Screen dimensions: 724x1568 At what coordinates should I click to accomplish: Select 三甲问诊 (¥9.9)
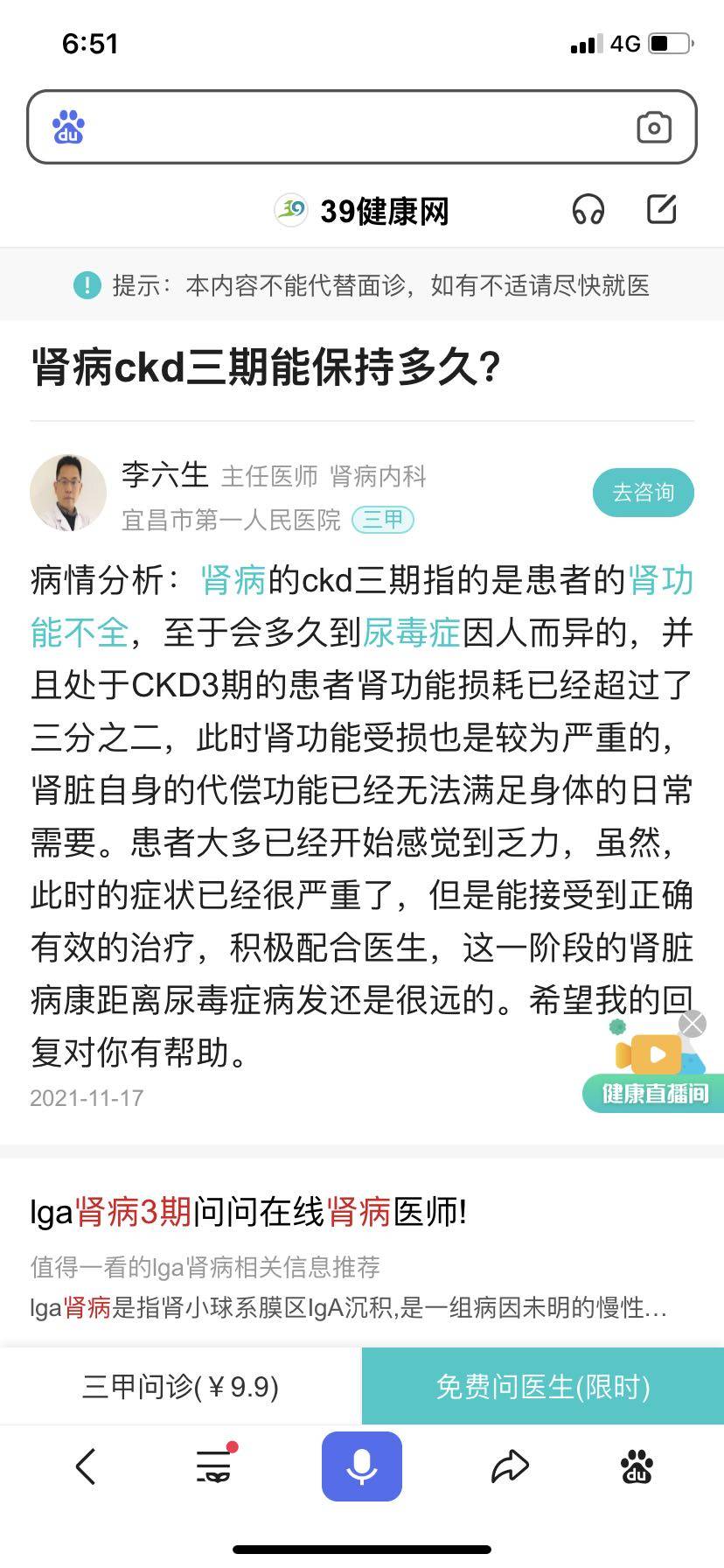tap(181, 1387)
